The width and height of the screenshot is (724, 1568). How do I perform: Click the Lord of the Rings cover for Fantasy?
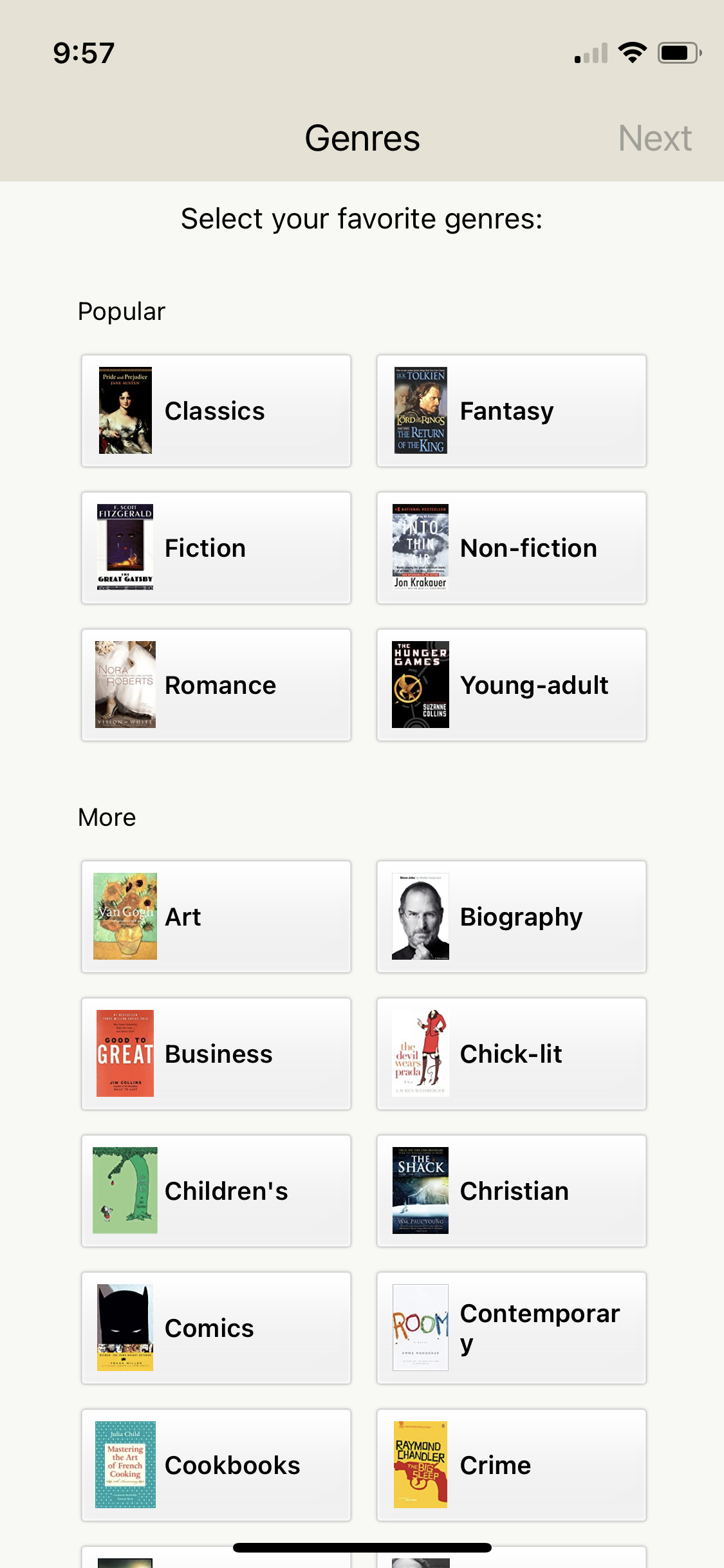(420, 410)
